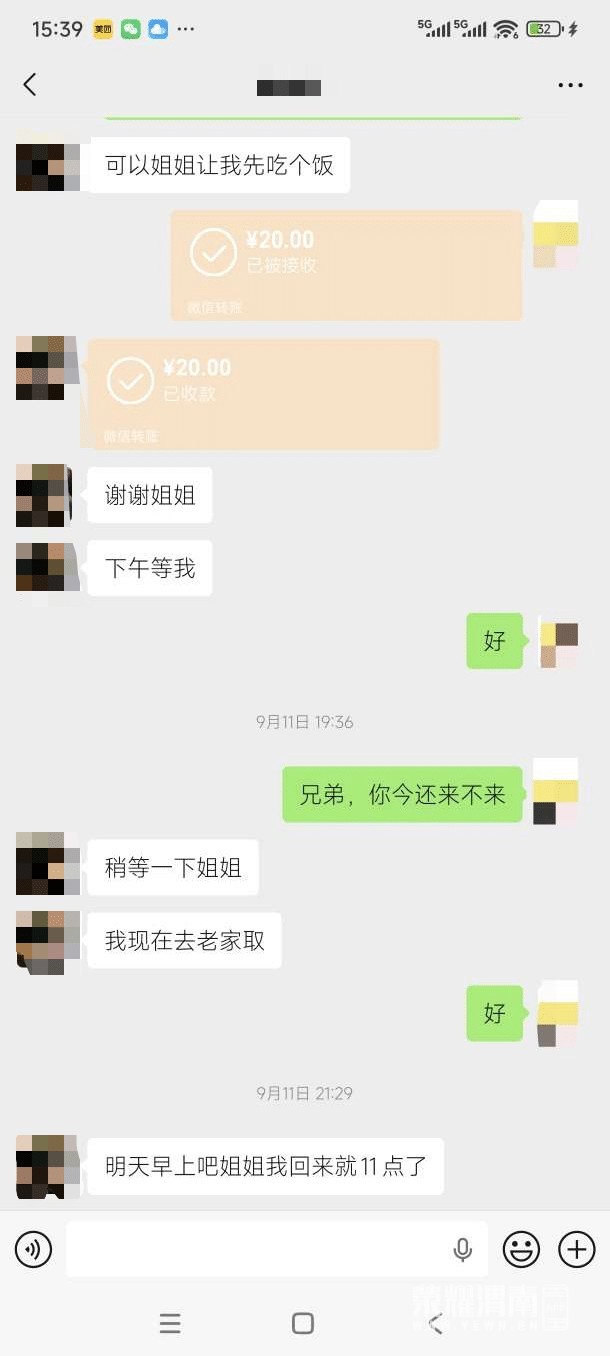Open the contact's avatar beside 谢谢姐姐
Image resolution: width=610 pixels, height=1356 pixels.
tap(41, 495)
